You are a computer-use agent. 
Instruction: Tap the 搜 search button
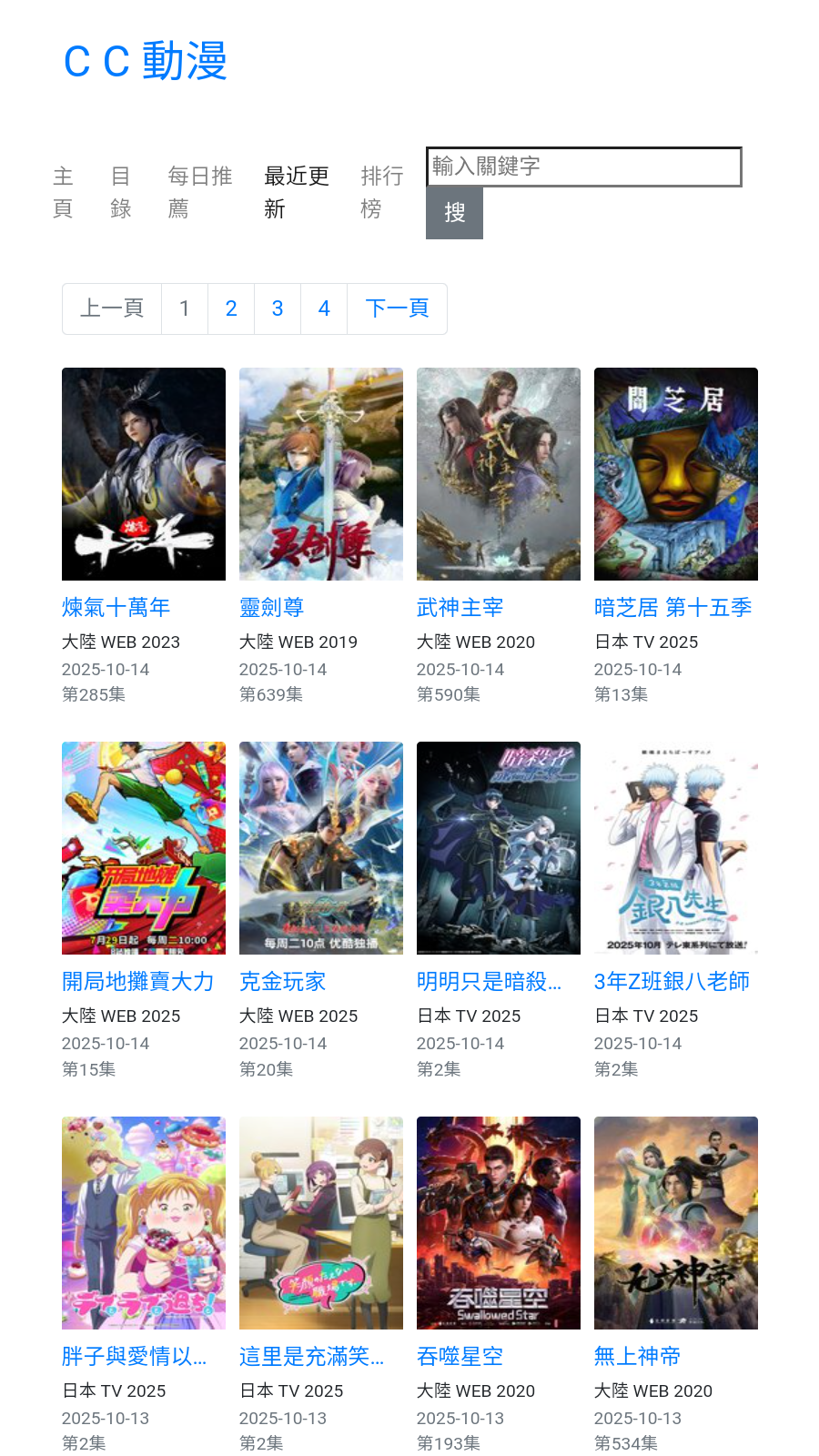pyautogui.click(x=454, y=213)
